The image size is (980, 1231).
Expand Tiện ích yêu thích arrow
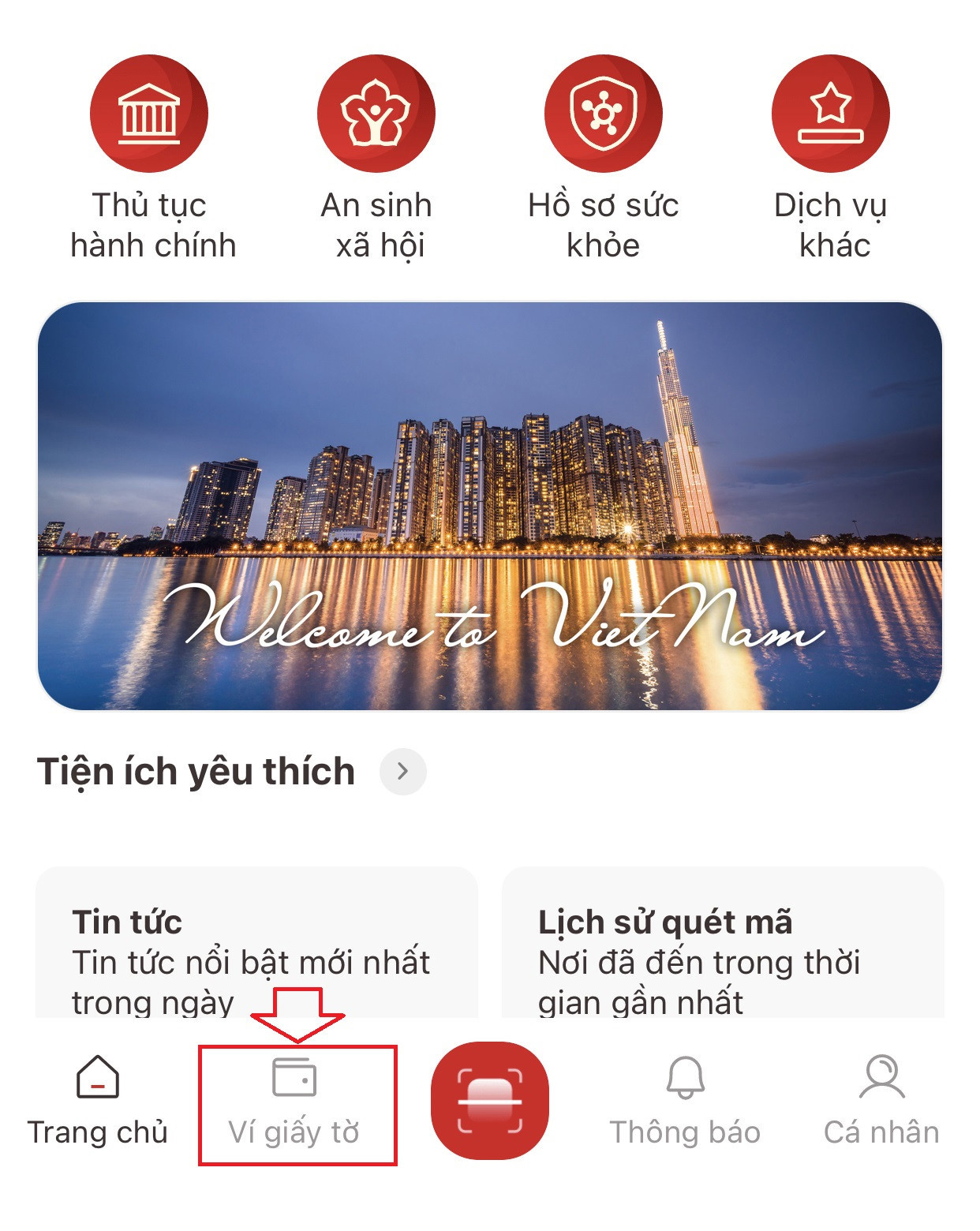pyautogui.click(x=403, y=771)
